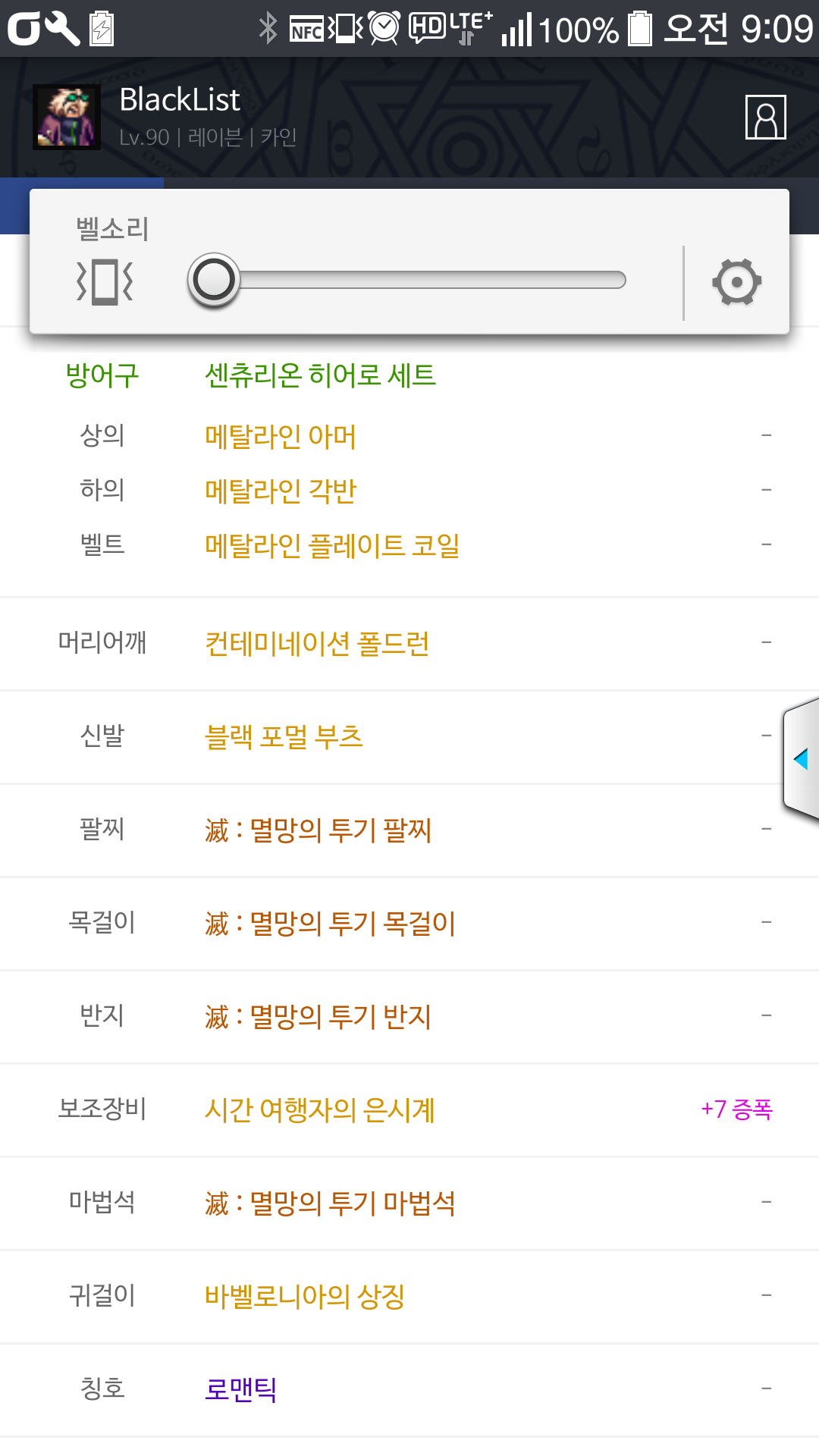819x1456 pixels.
Task: Tap the vibrate mode icon
Action: 105,282
